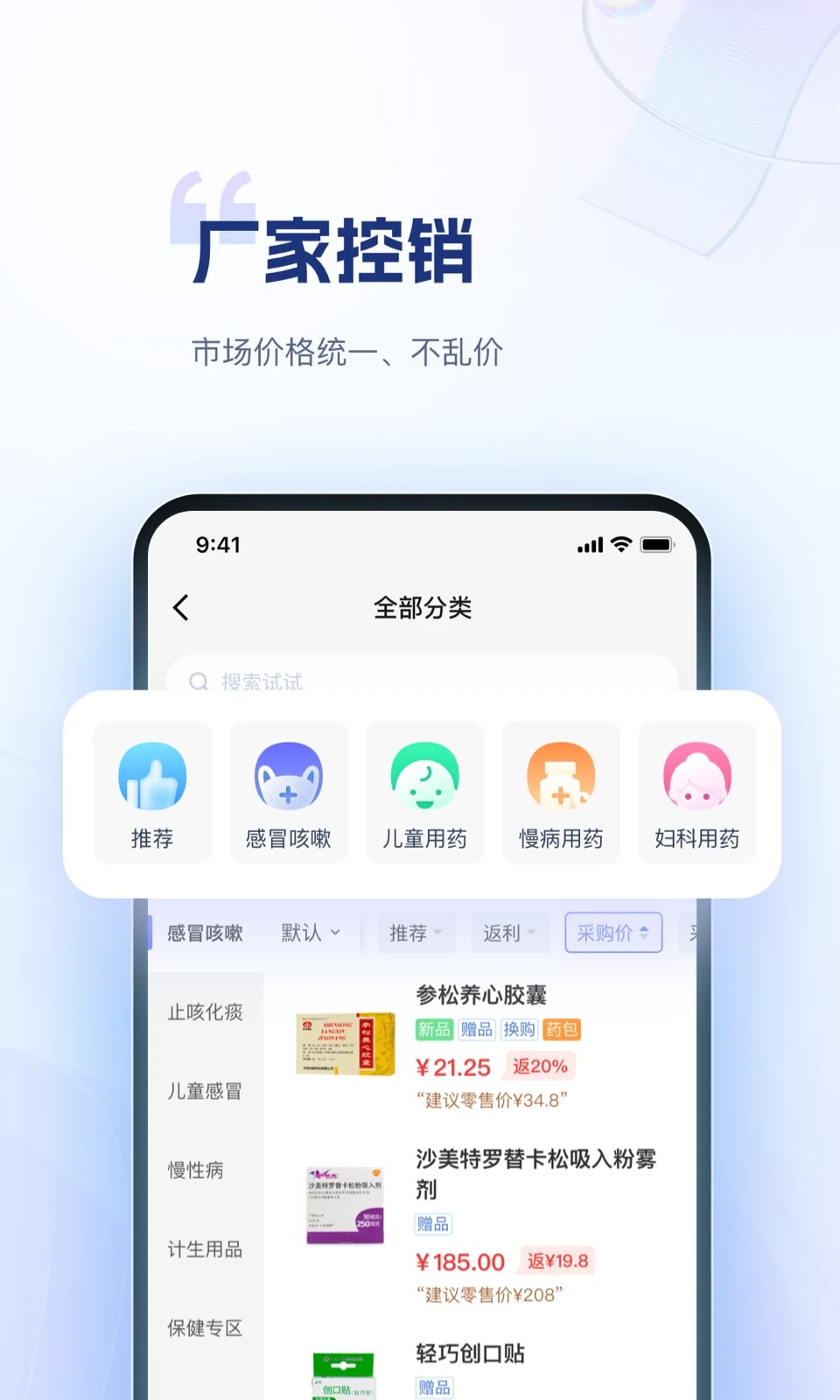
Task: Open 感冒咳嗽 via the cat face icon
Action: pyautogui.click(x=288, y=776)
